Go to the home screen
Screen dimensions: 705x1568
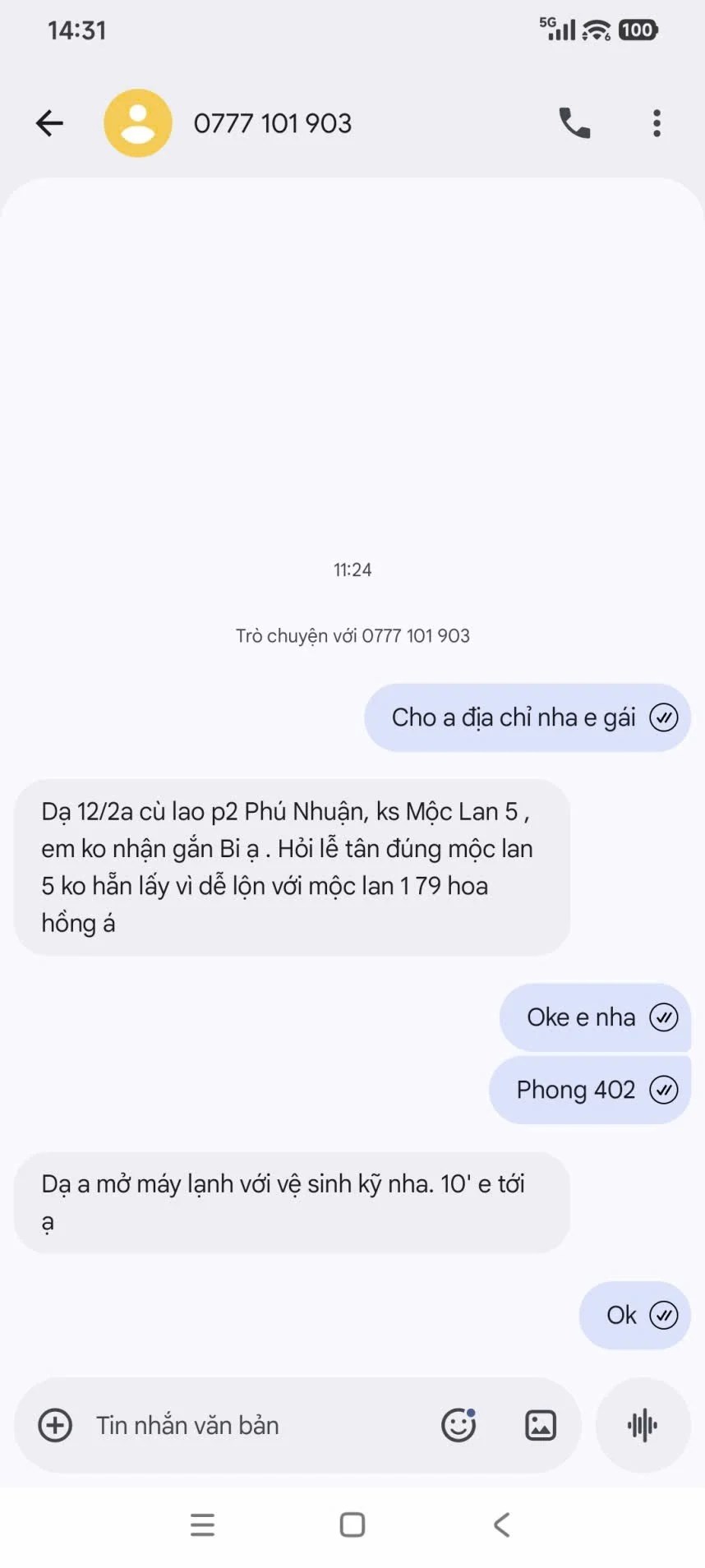click(x=352, y=1524)
